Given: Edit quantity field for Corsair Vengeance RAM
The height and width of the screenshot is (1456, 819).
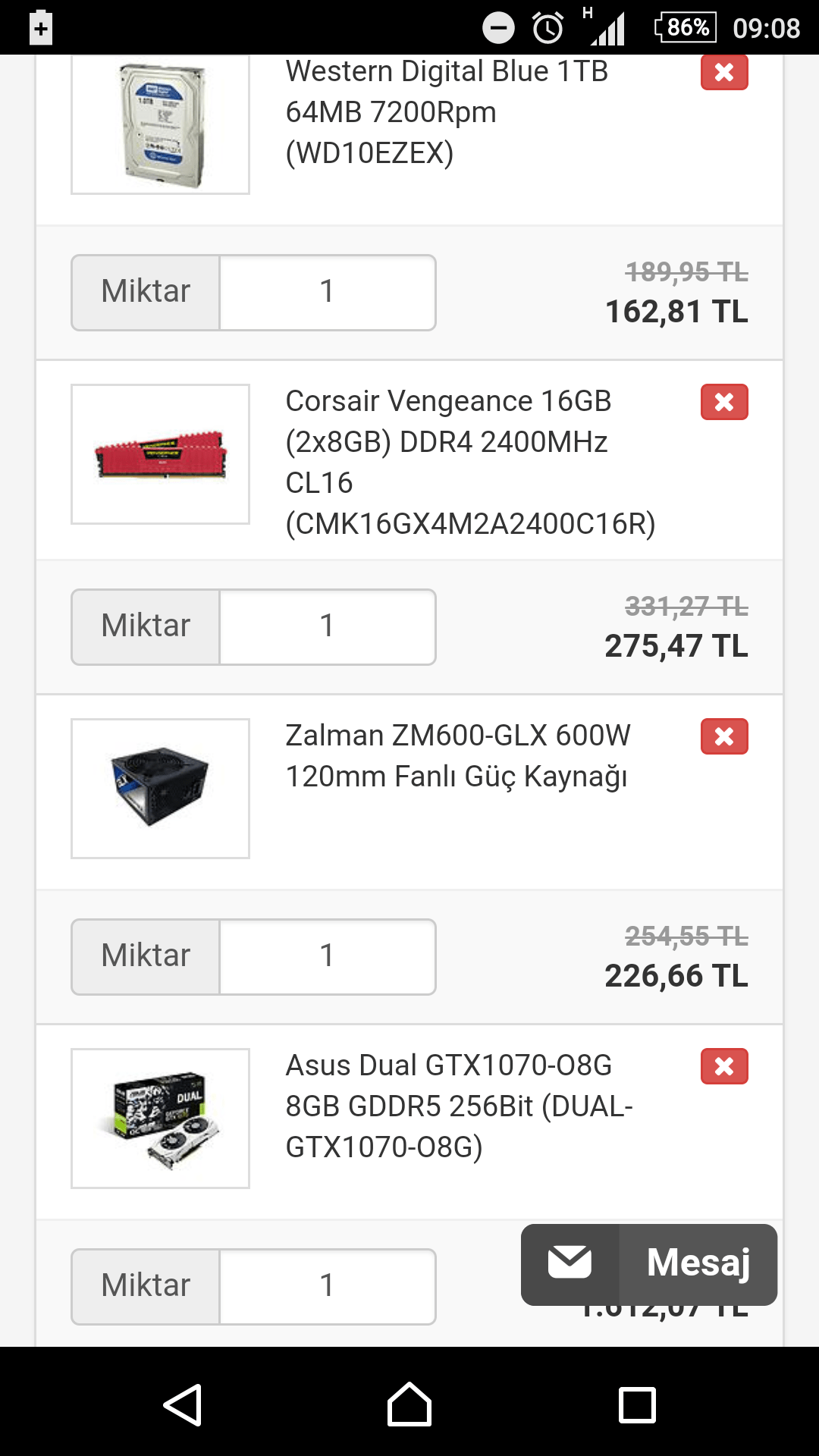Looking at the screenshot, I should coord(327,627).
